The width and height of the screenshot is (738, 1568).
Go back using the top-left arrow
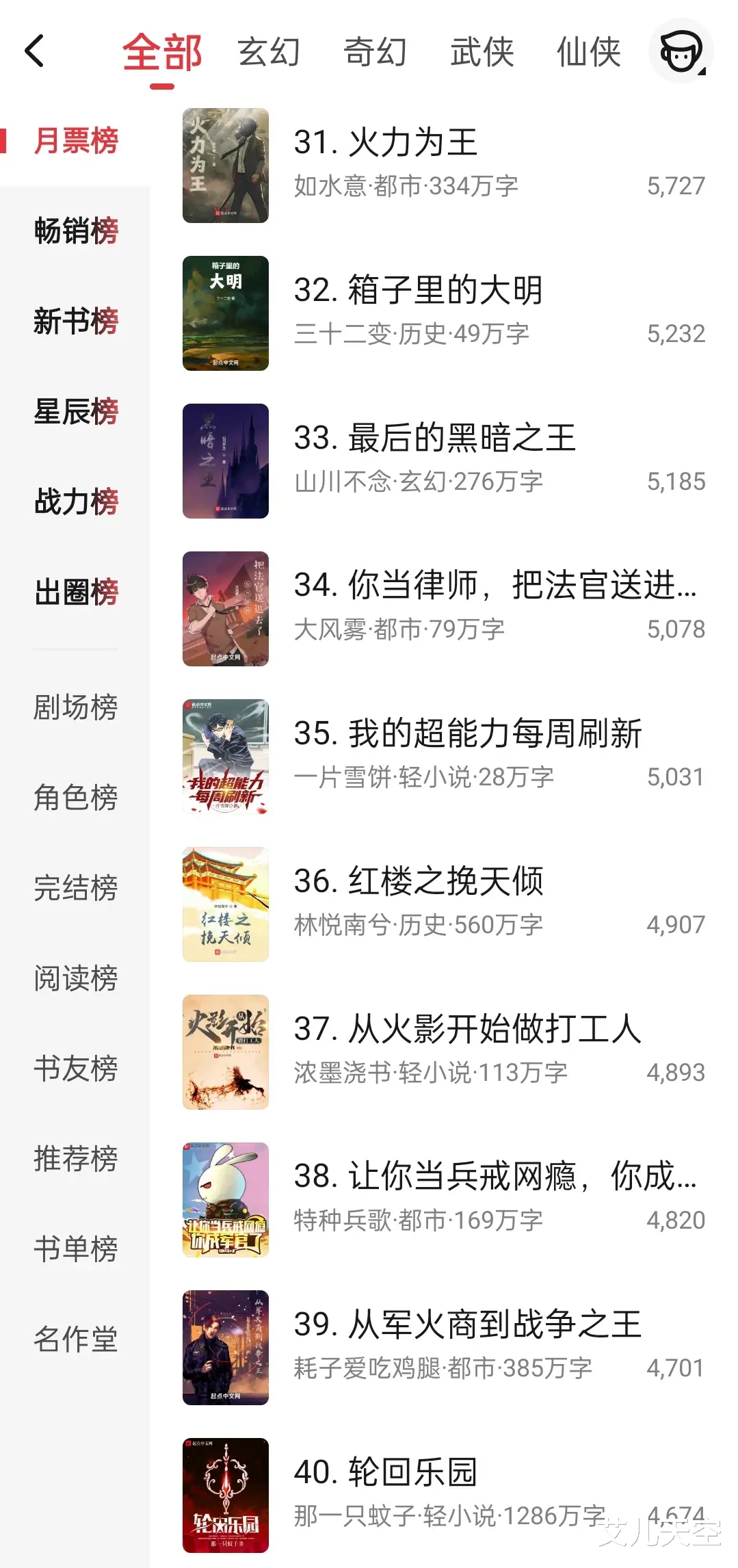(34, 51)
